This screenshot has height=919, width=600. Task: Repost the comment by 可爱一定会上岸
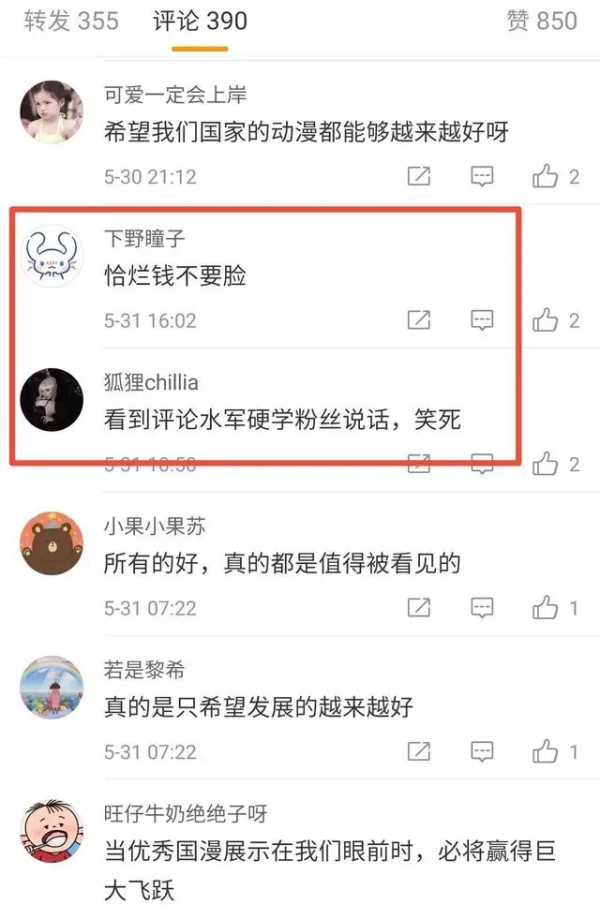click(419, 177)
